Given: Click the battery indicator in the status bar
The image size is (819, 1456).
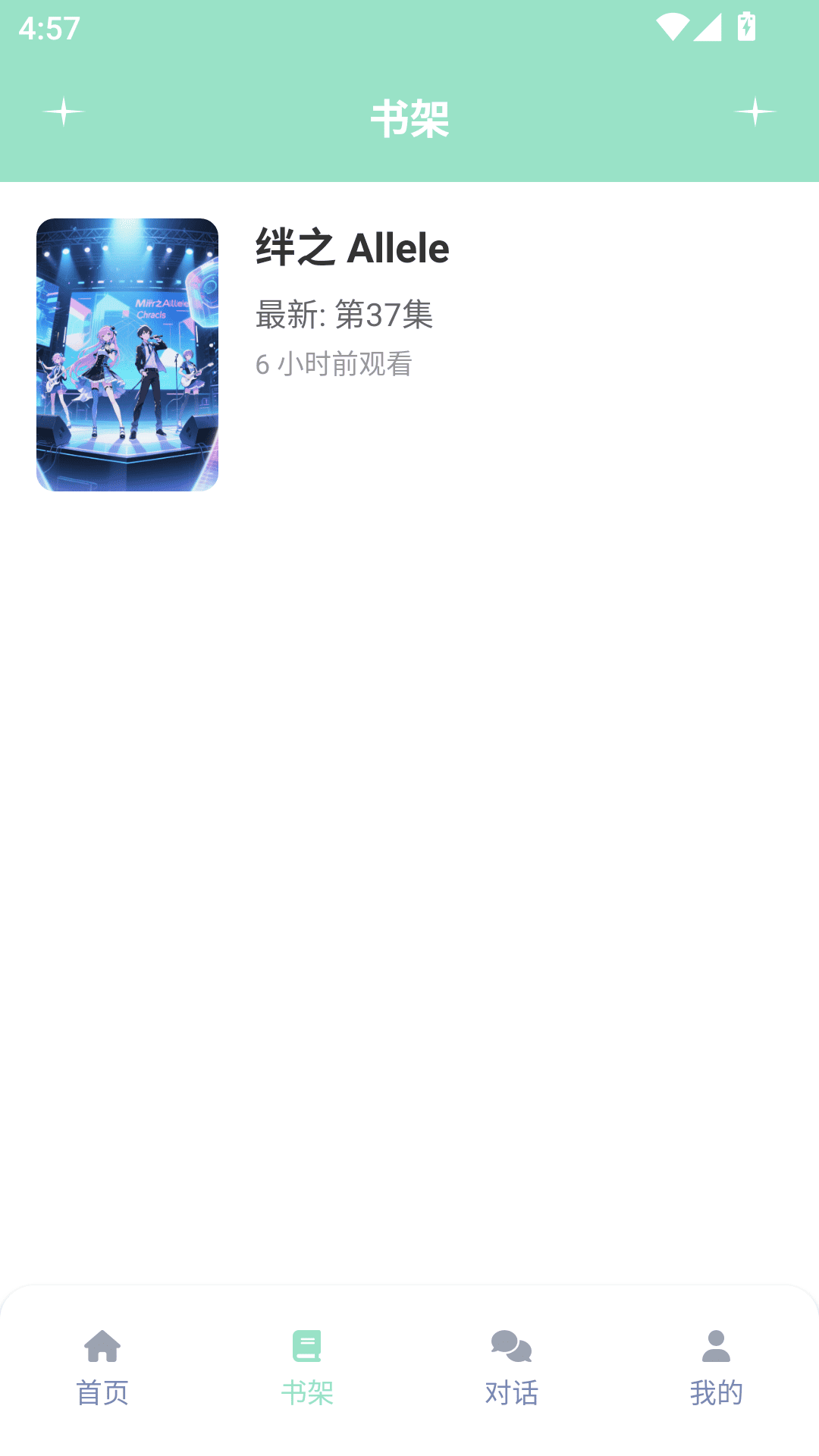Looking at the screenshot, I should point(745,25).
